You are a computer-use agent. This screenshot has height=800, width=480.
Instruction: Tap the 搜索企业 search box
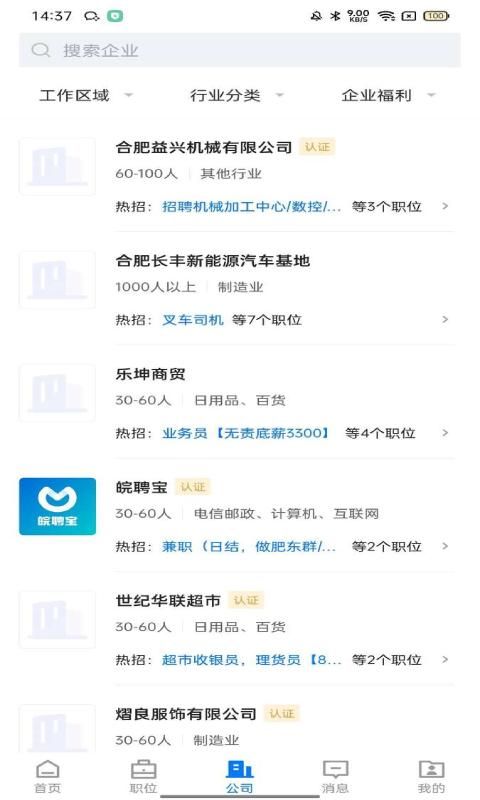(x=240, y=50)
